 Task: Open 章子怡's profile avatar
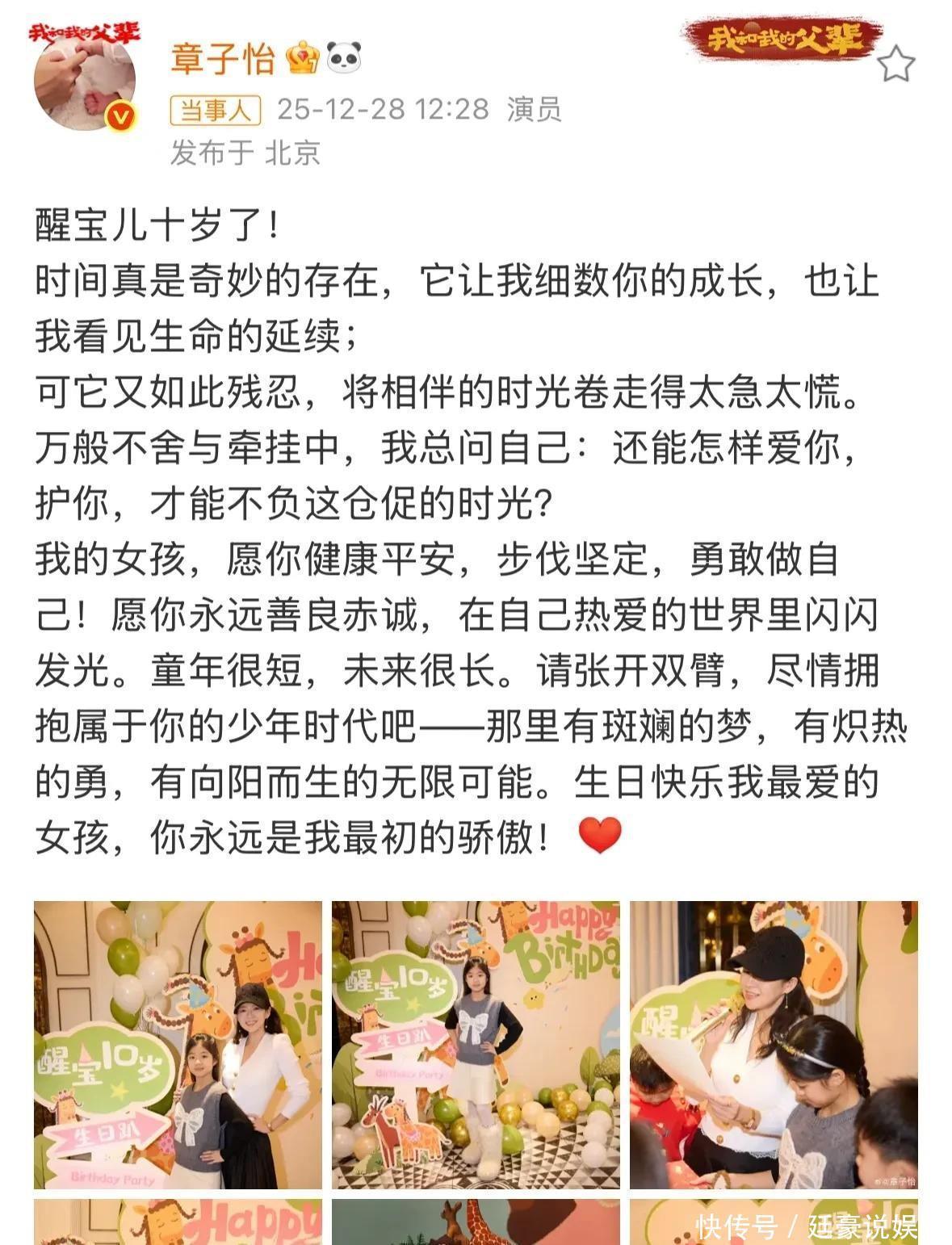pyautogui.click(x=85, y=78)
